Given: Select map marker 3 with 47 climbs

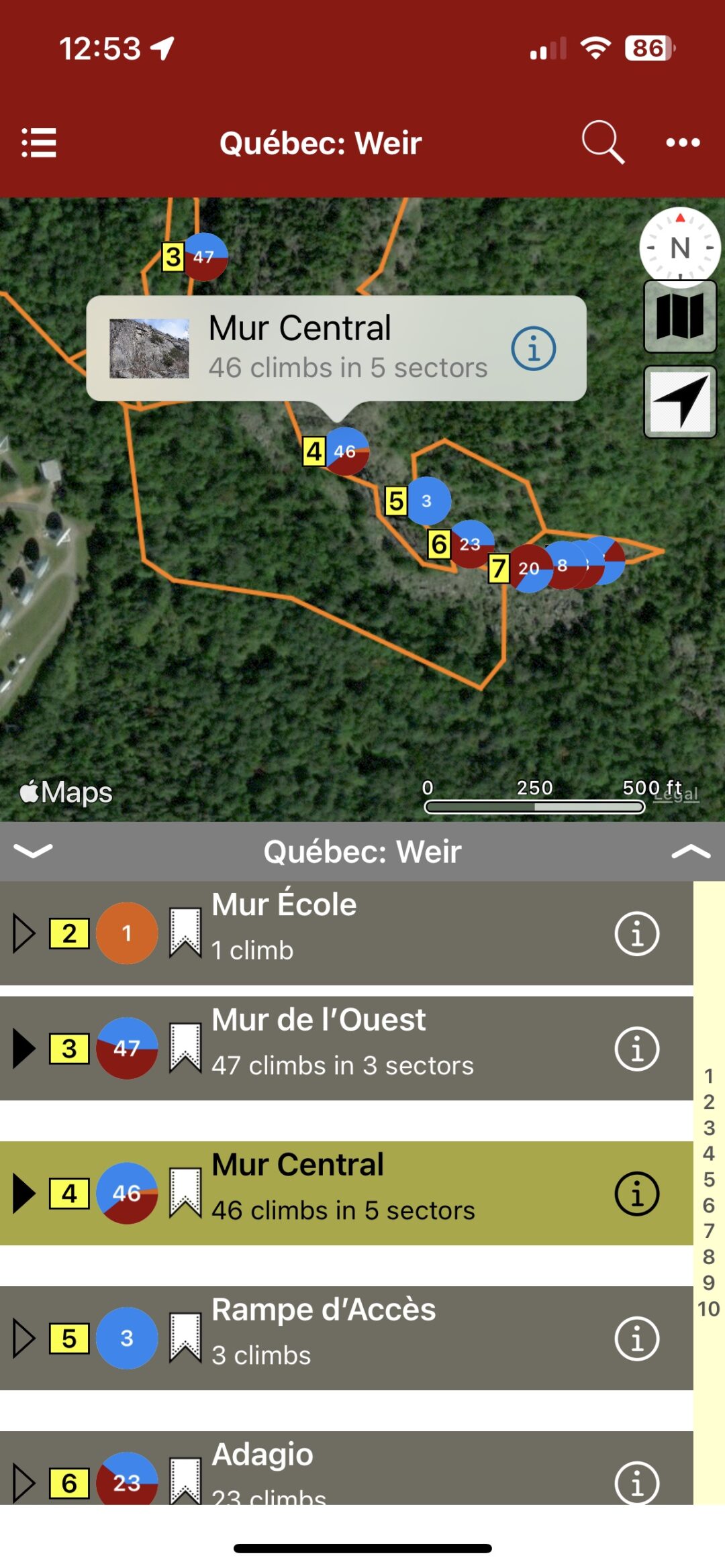Looking at the screenshot, I should 203,257.
